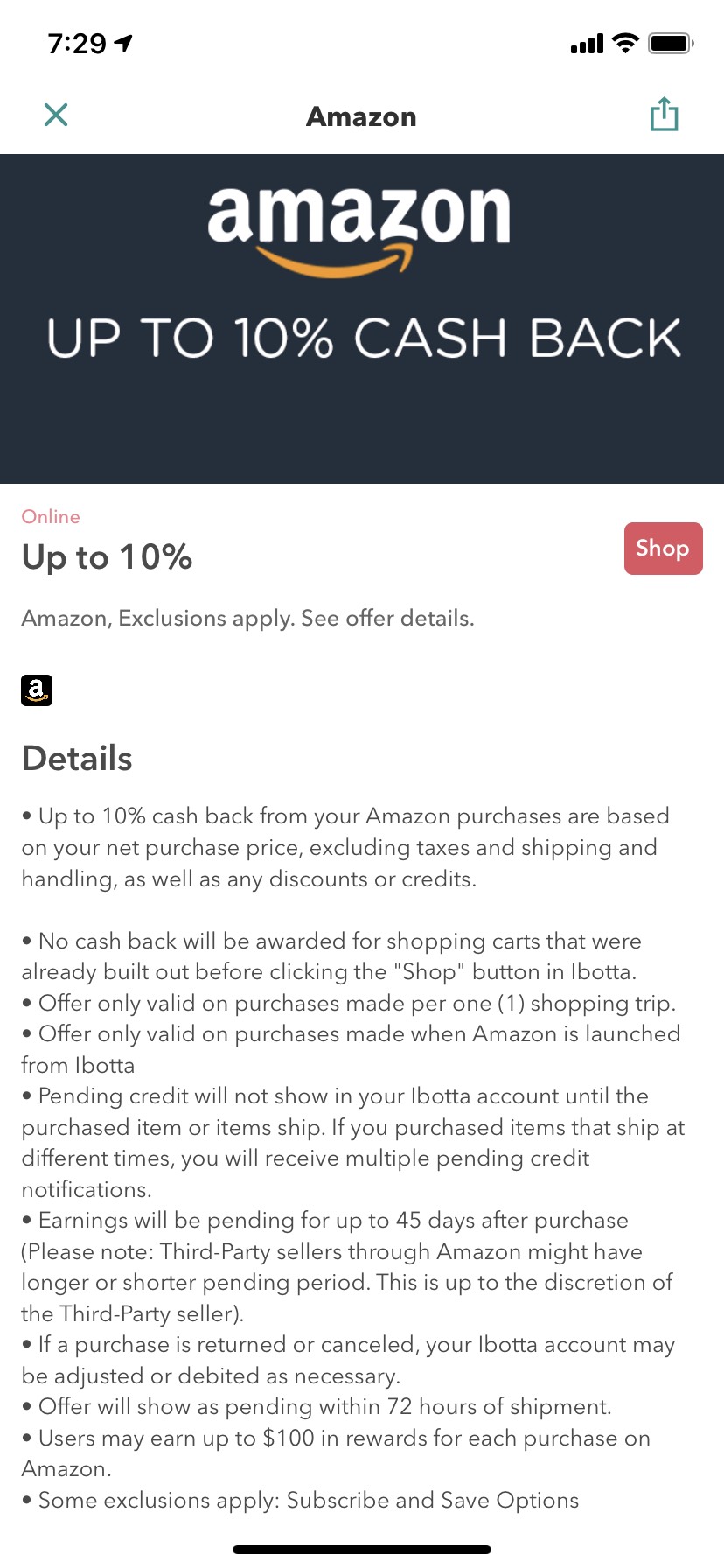Share this Amazon offer

pyautogui.click(x=664, y=114)
